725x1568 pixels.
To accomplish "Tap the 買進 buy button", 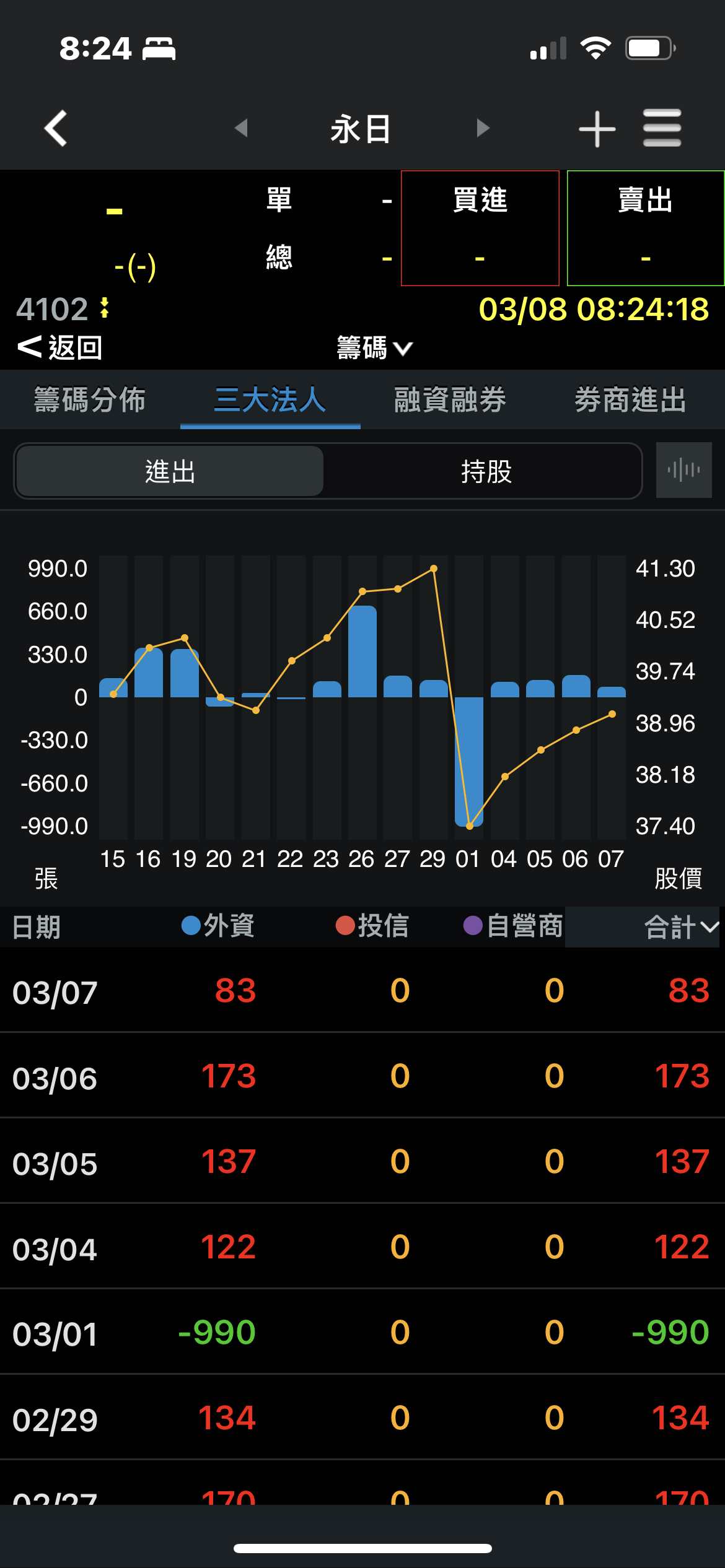I will click(480, 228).
